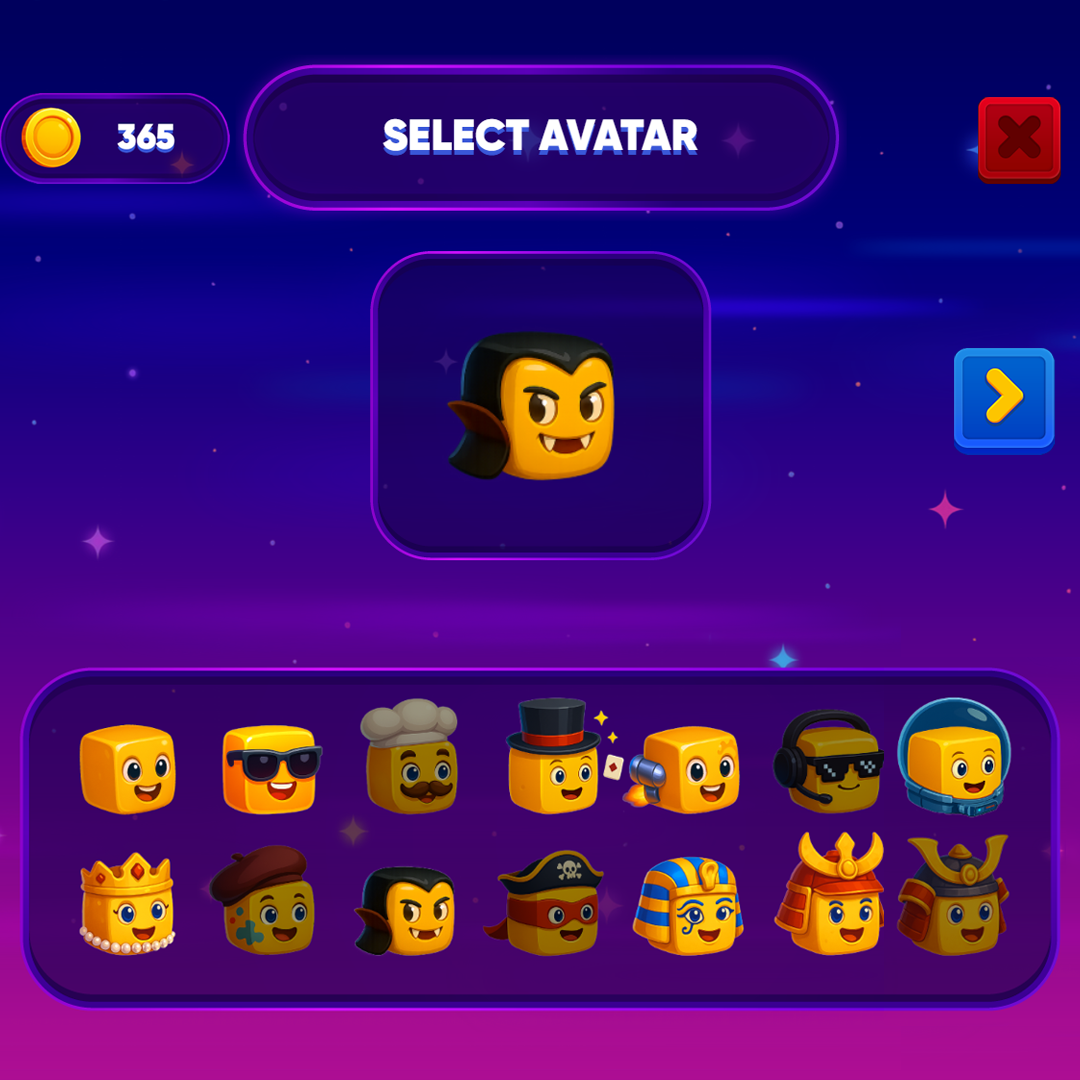Select the astronaut helmet avatar

pos(954,758)
